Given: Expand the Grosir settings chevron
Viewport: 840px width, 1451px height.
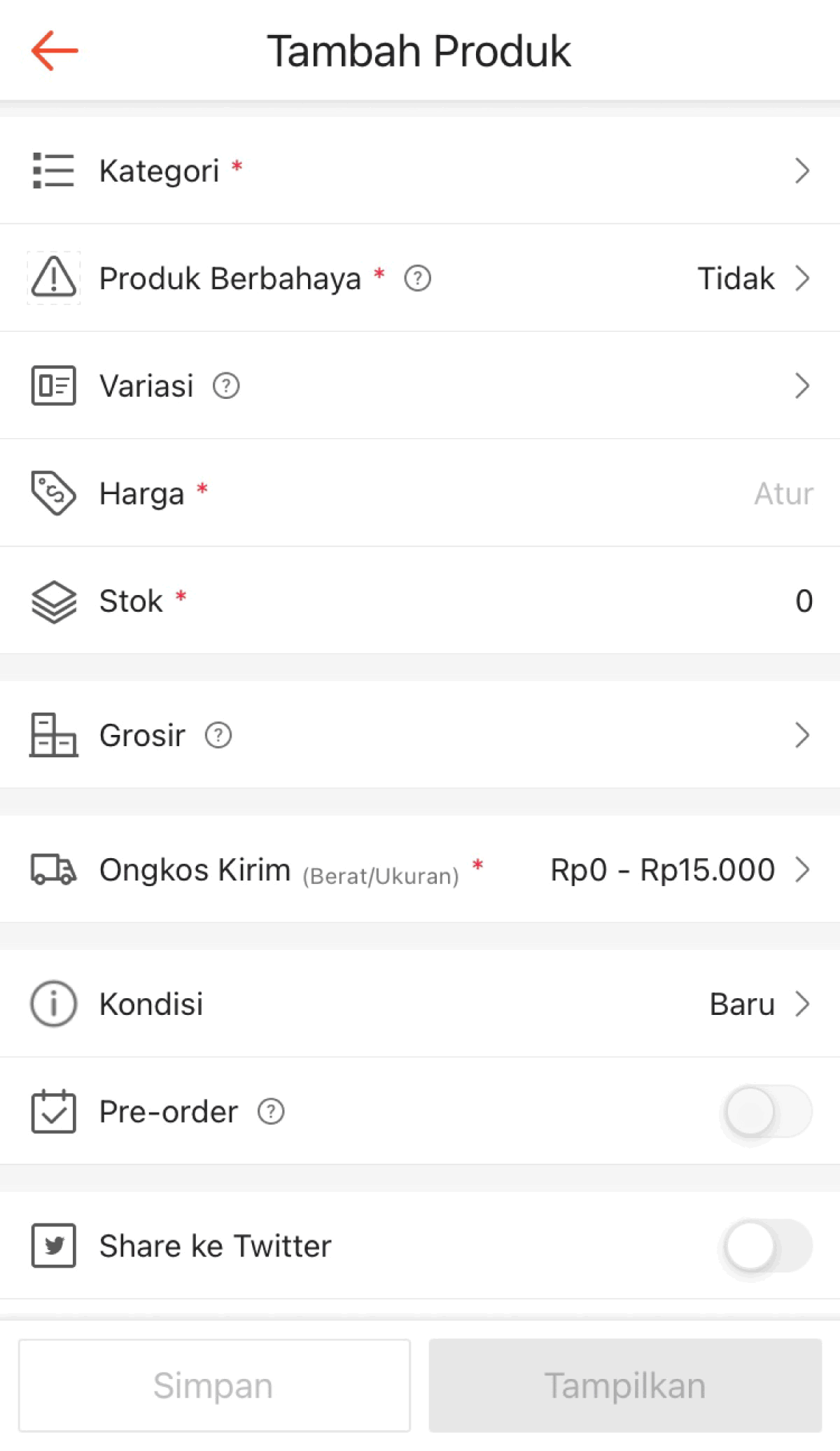Looking at the screenshot, I should pyautogui.click(x=802, y=735).
